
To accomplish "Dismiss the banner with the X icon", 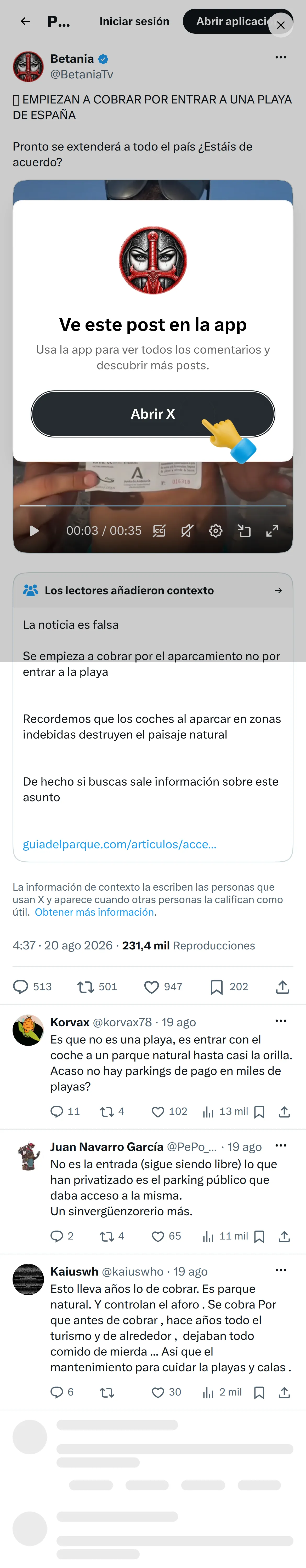I will pyautogui.click(x=280, y=25).
